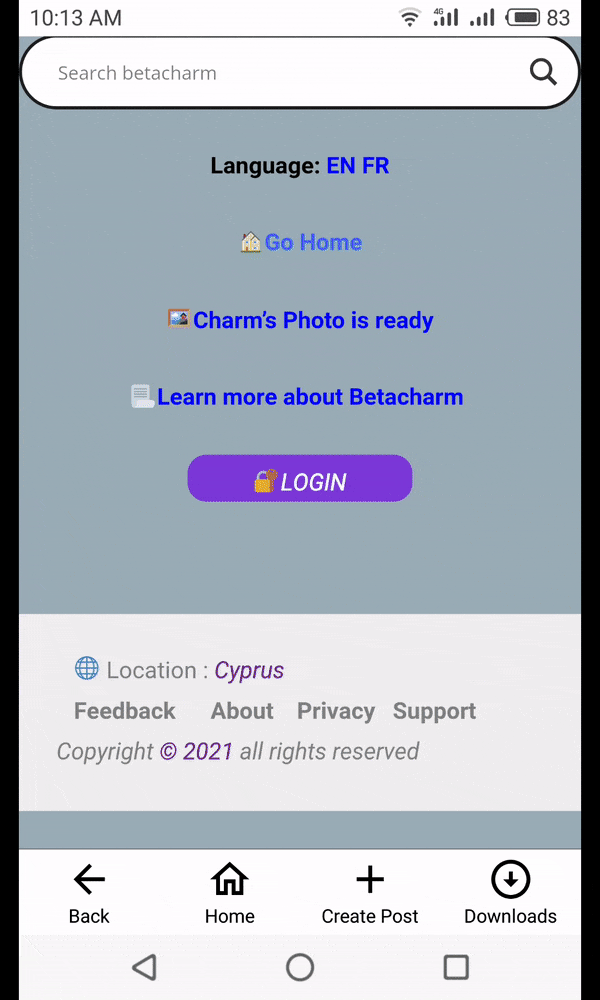Viewport: 600px width, 1000px height.
Task: Tap the purple LOGIN button
Action: 300,480
